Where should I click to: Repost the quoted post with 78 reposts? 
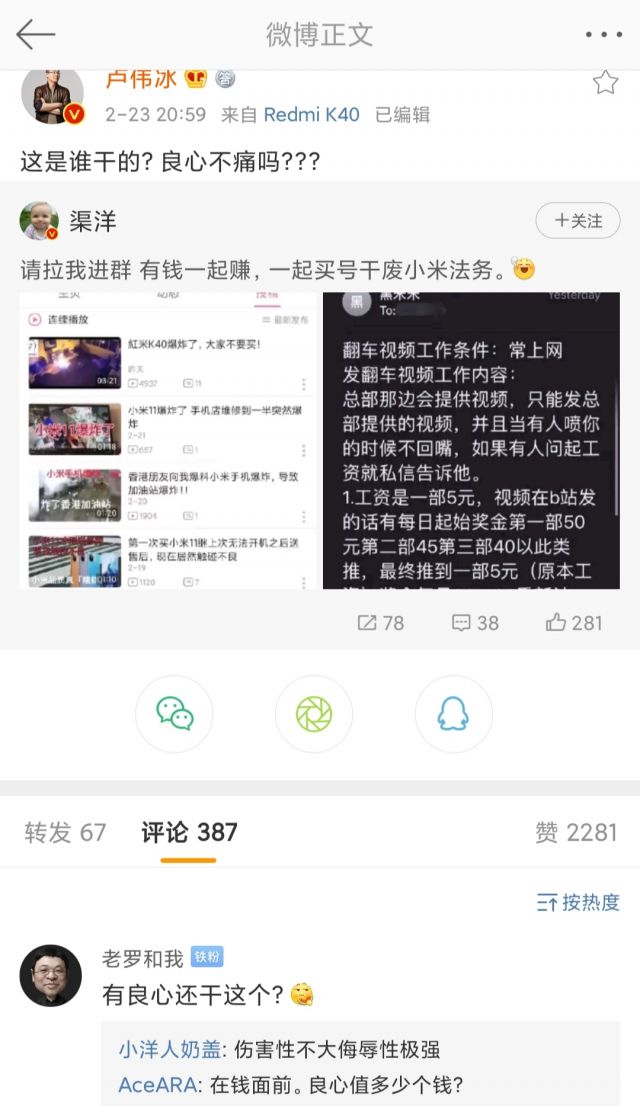[x=381, y=623]
